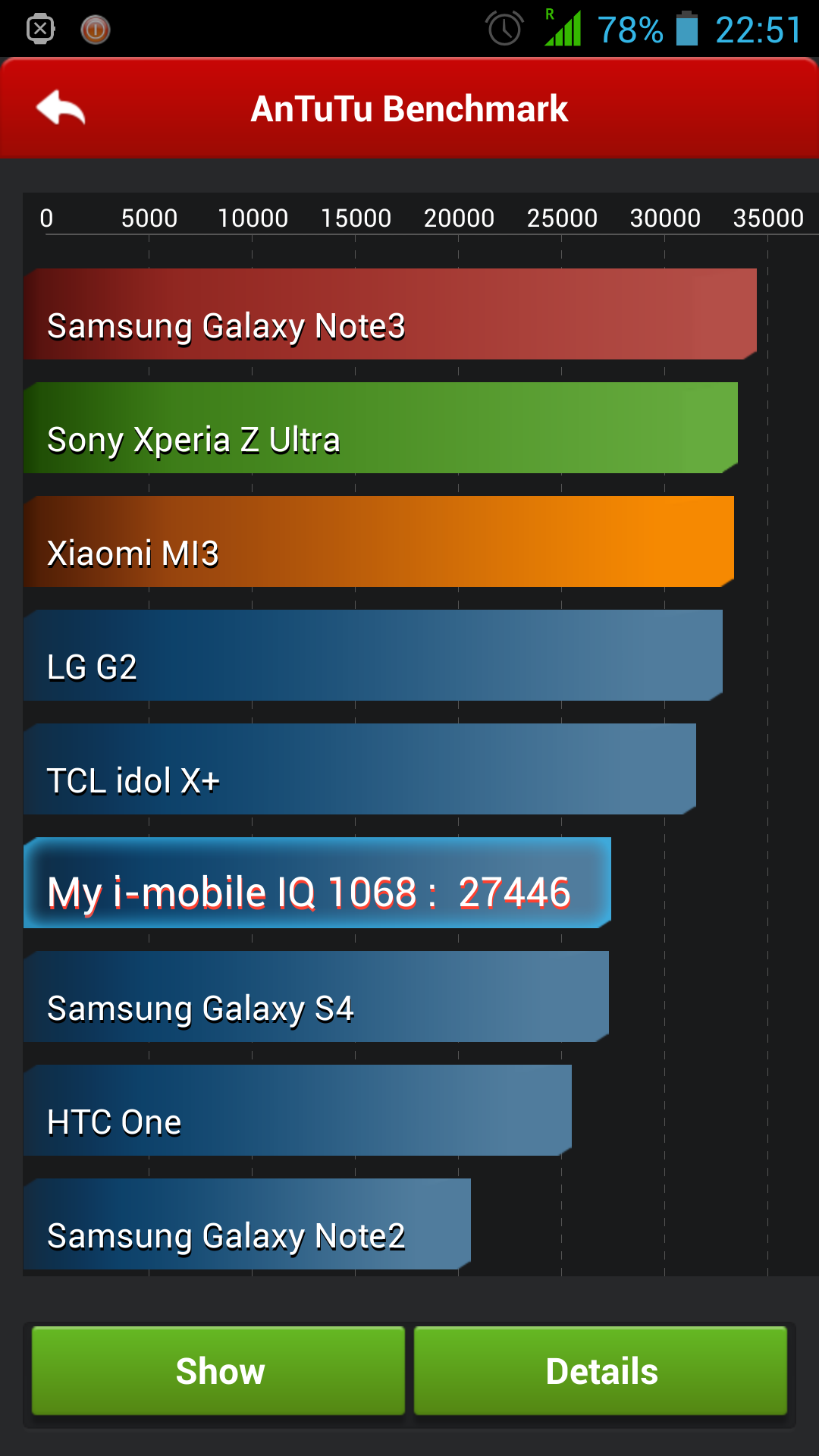
Task: Open the Details button
Action: (601, 1370)
